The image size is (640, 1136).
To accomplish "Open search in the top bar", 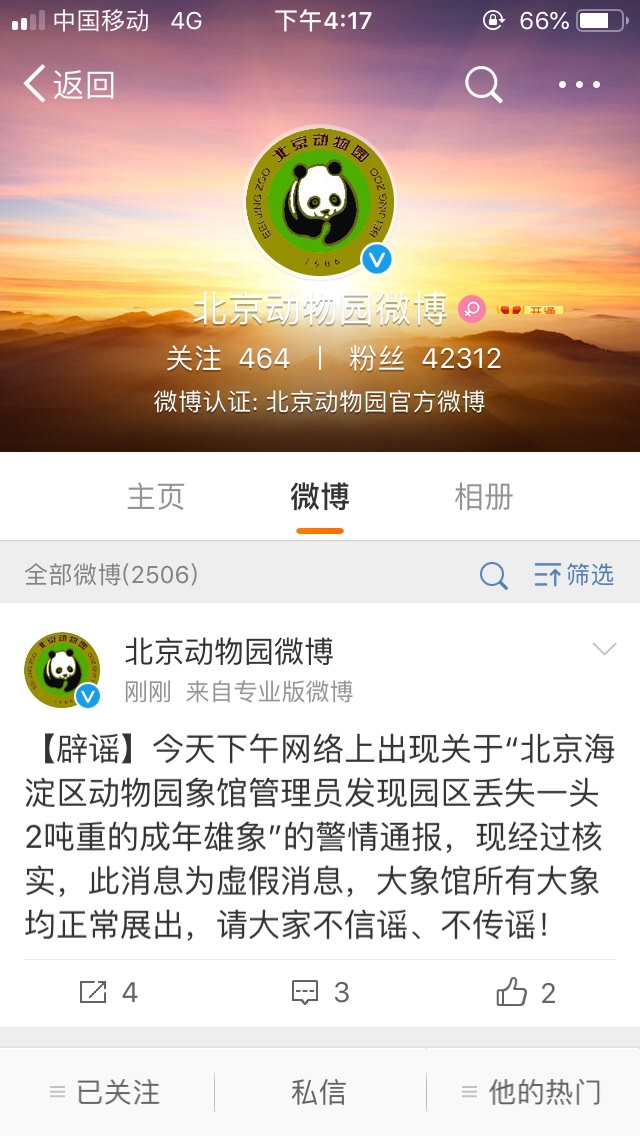I will click(x=484, y=85).
